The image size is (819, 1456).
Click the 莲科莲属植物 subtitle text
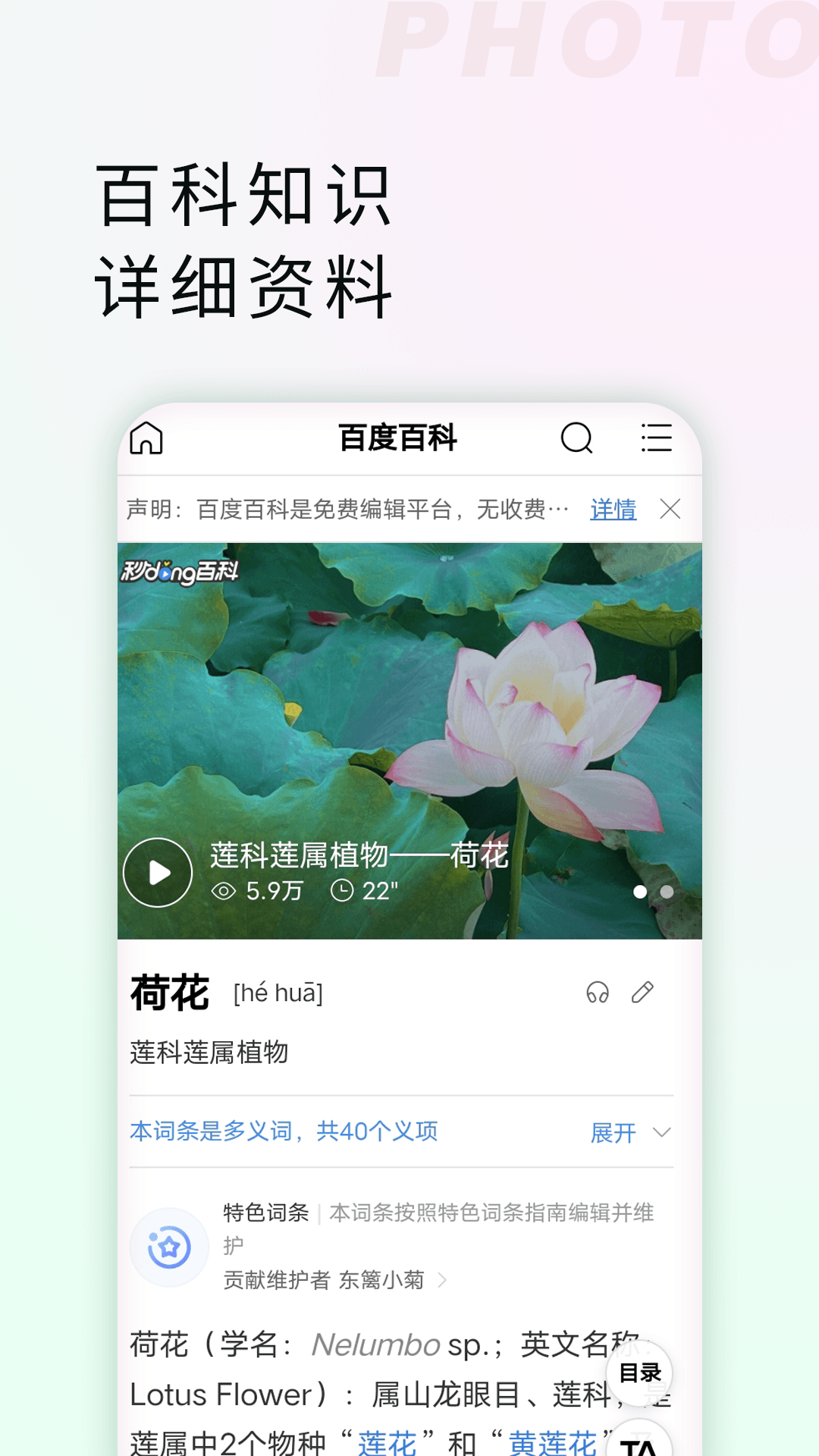210,1051
